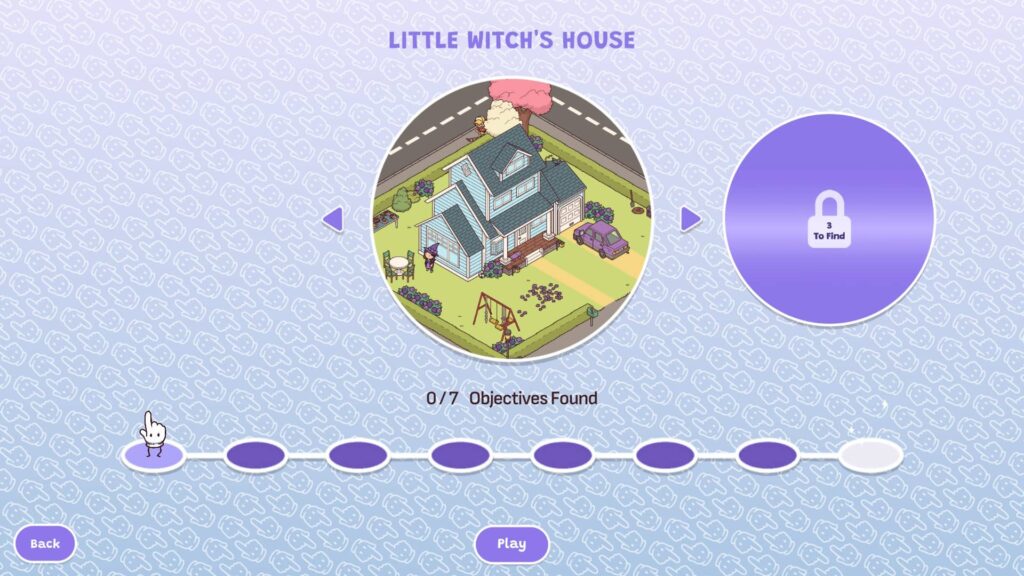Select the locked level showing 3 To Find

click(x=828, y=220)
